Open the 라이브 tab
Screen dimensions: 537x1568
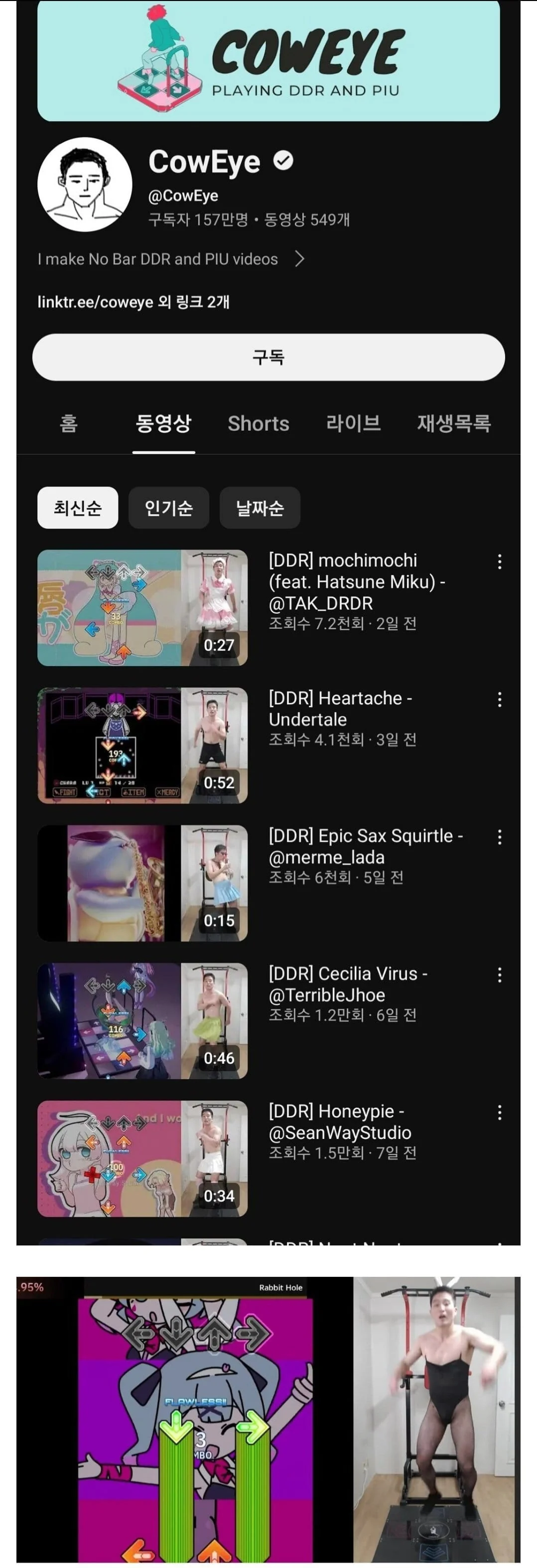354,423
